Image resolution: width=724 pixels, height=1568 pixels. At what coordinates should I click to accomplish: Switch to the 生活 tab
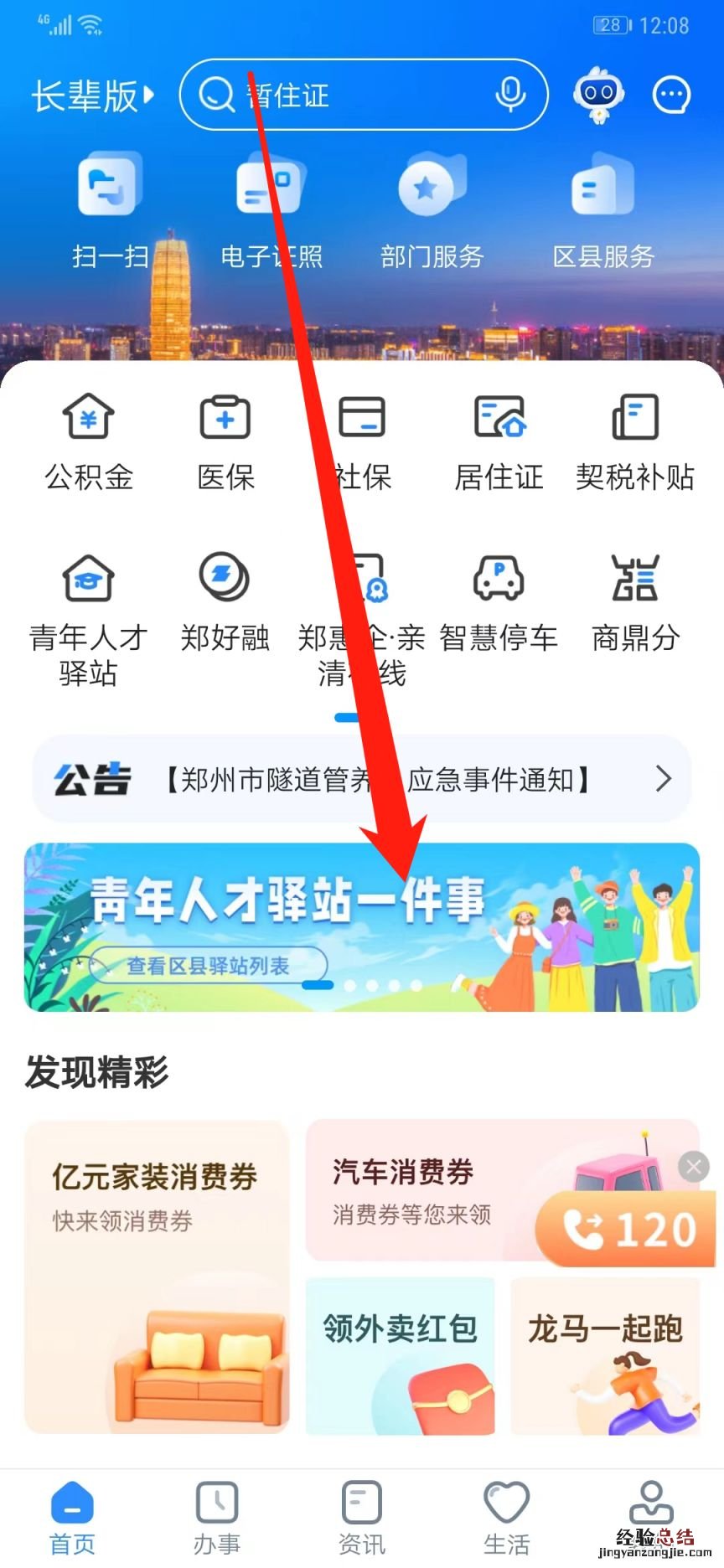coord(506,1514)
